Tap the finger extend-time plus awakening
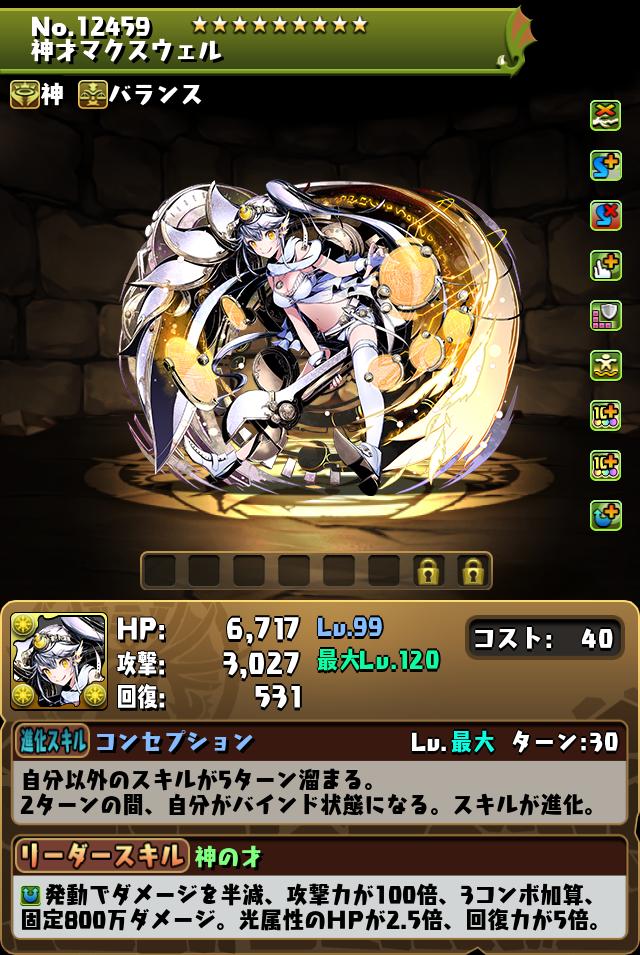The height and width of the screenshot is (955, 640). 605,265
